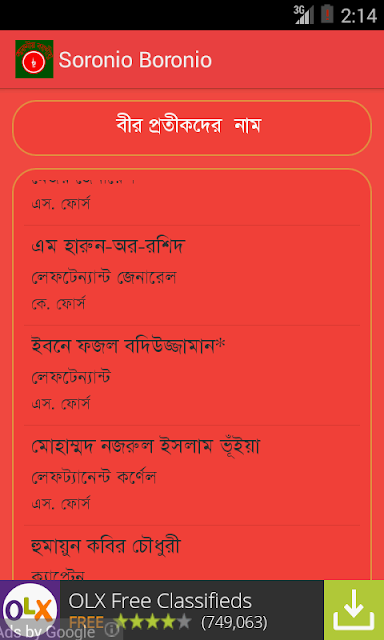The height and width of the screenshot is (640, 384).
Task: Tap the হুমায়ুন কবির চৌধুরী row
Action: [x=192, y=553]
